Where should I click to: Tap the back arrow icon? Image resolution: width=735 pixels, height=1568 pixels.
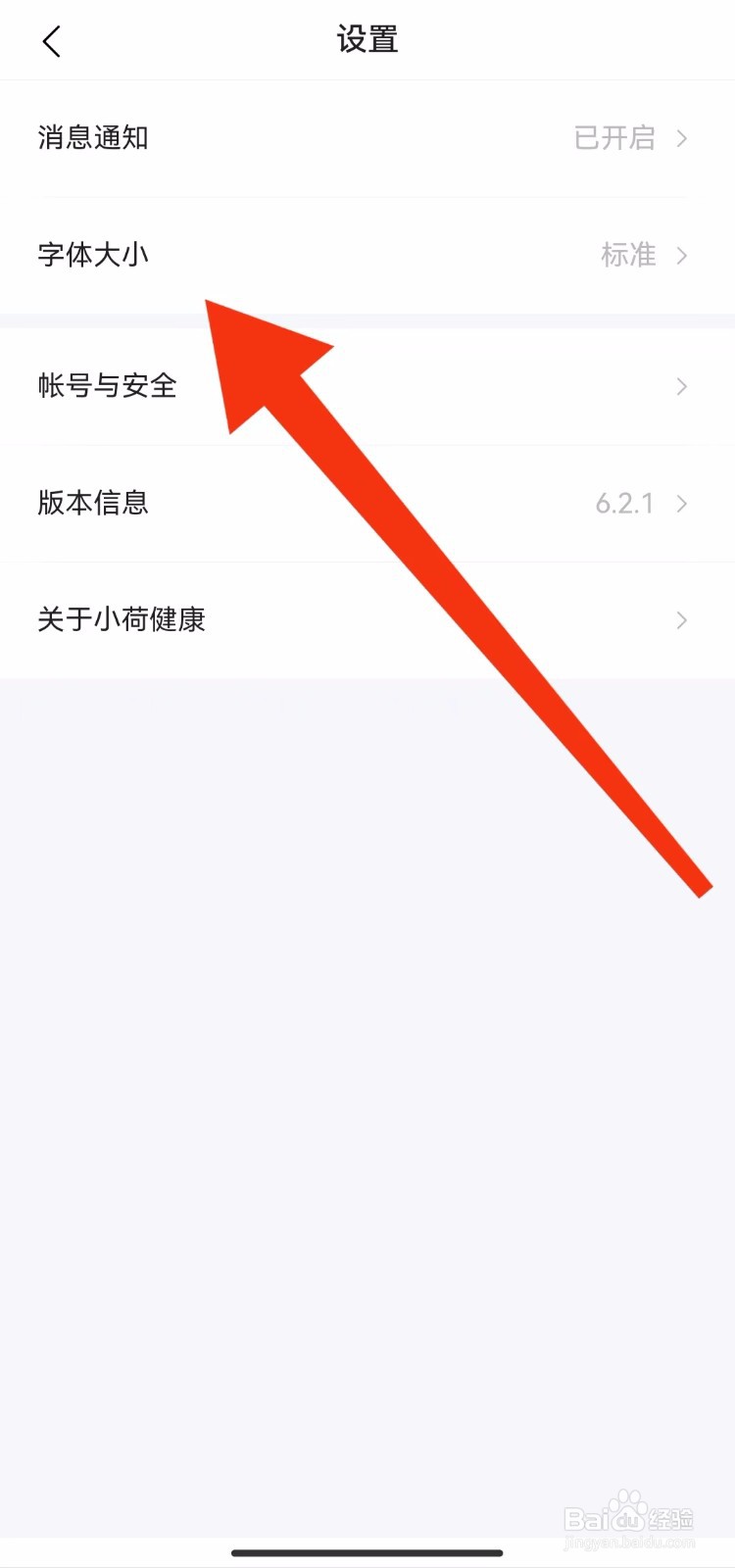point(51,41)
